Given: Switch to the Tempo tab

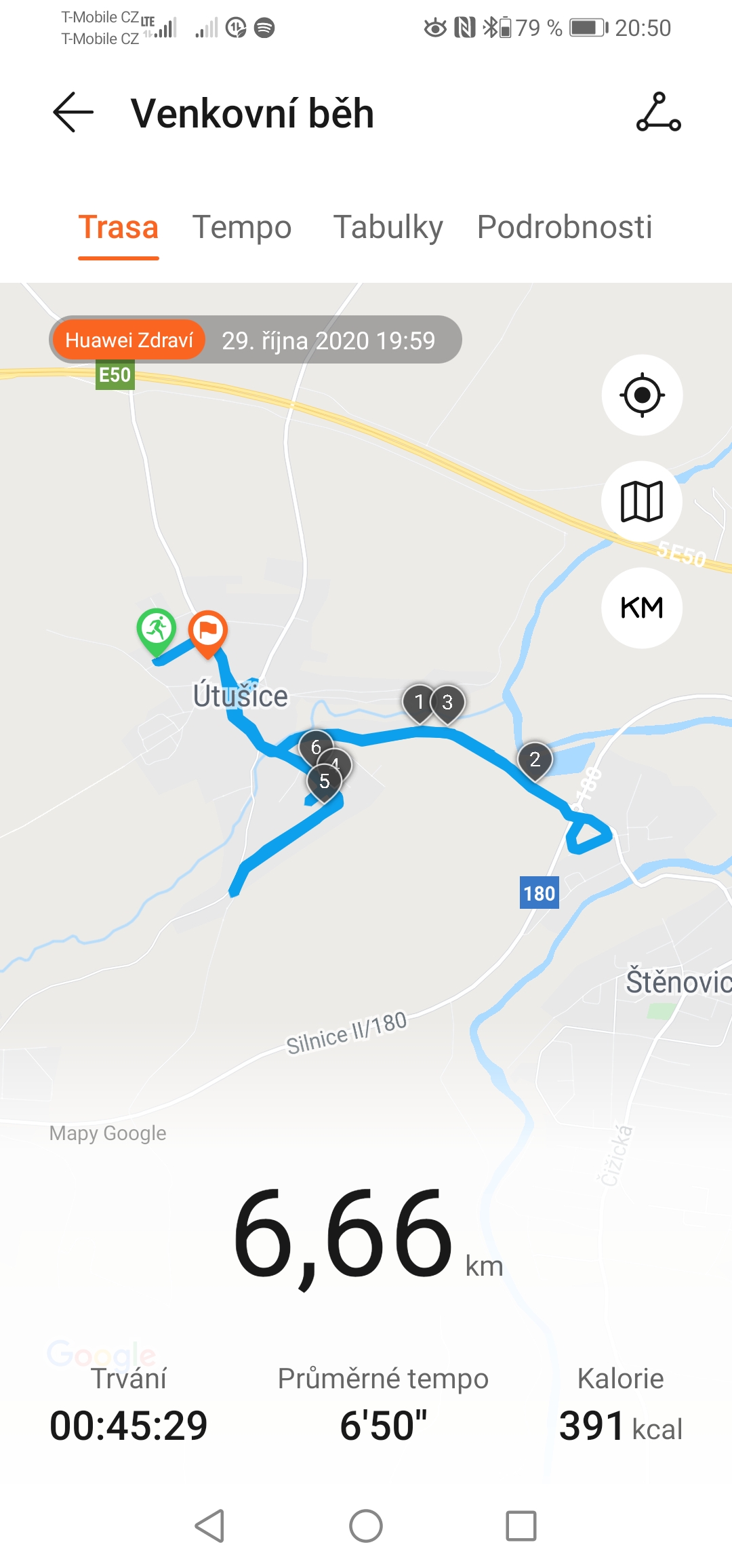Looking at the screenshot, I should click(x=242, y=227).
